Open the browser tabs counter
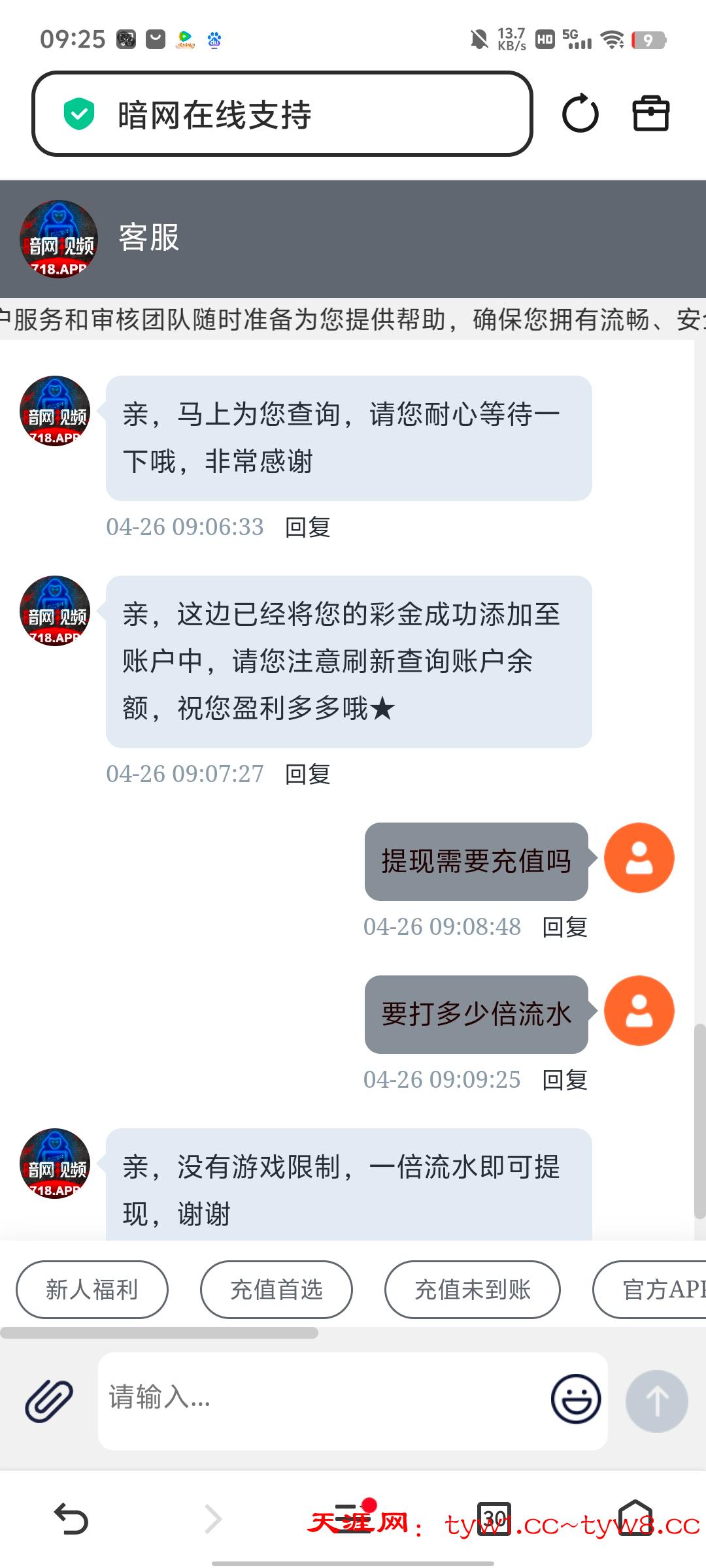 coord(494,1518)
